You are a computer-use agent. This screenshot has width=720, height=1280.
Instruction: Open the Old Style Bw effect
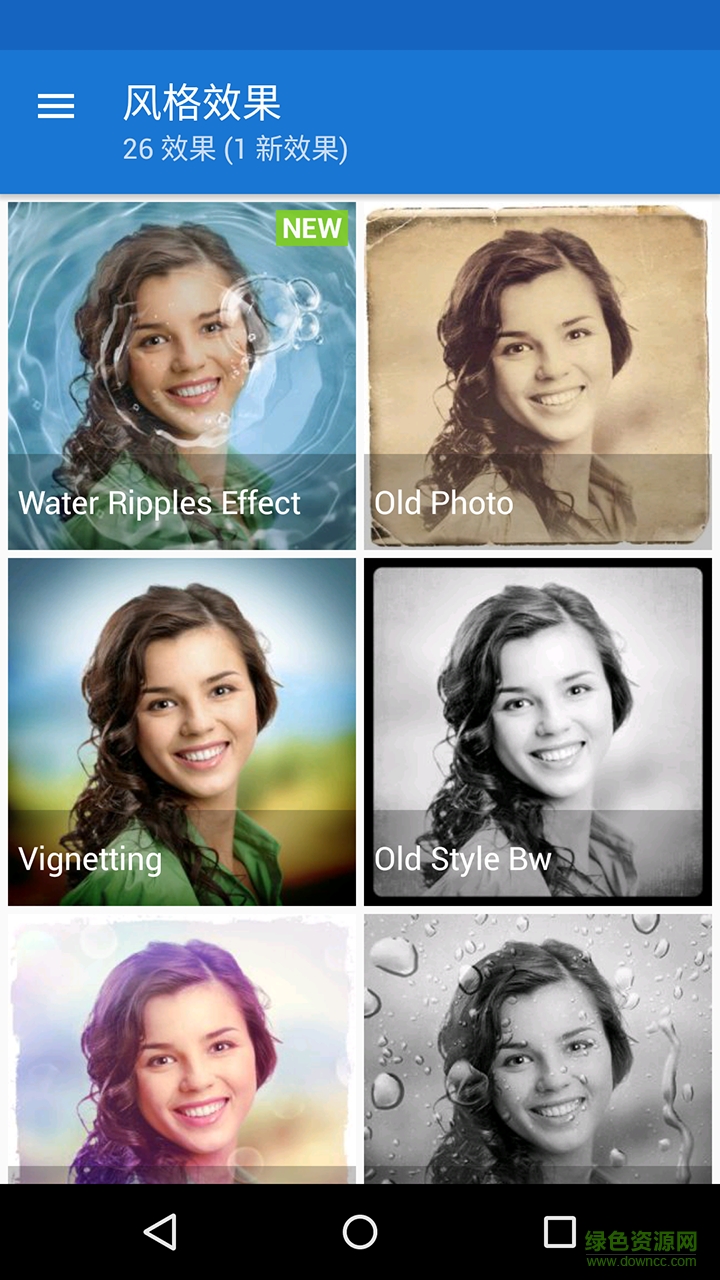pyautogui.click(x=538, y=732)
